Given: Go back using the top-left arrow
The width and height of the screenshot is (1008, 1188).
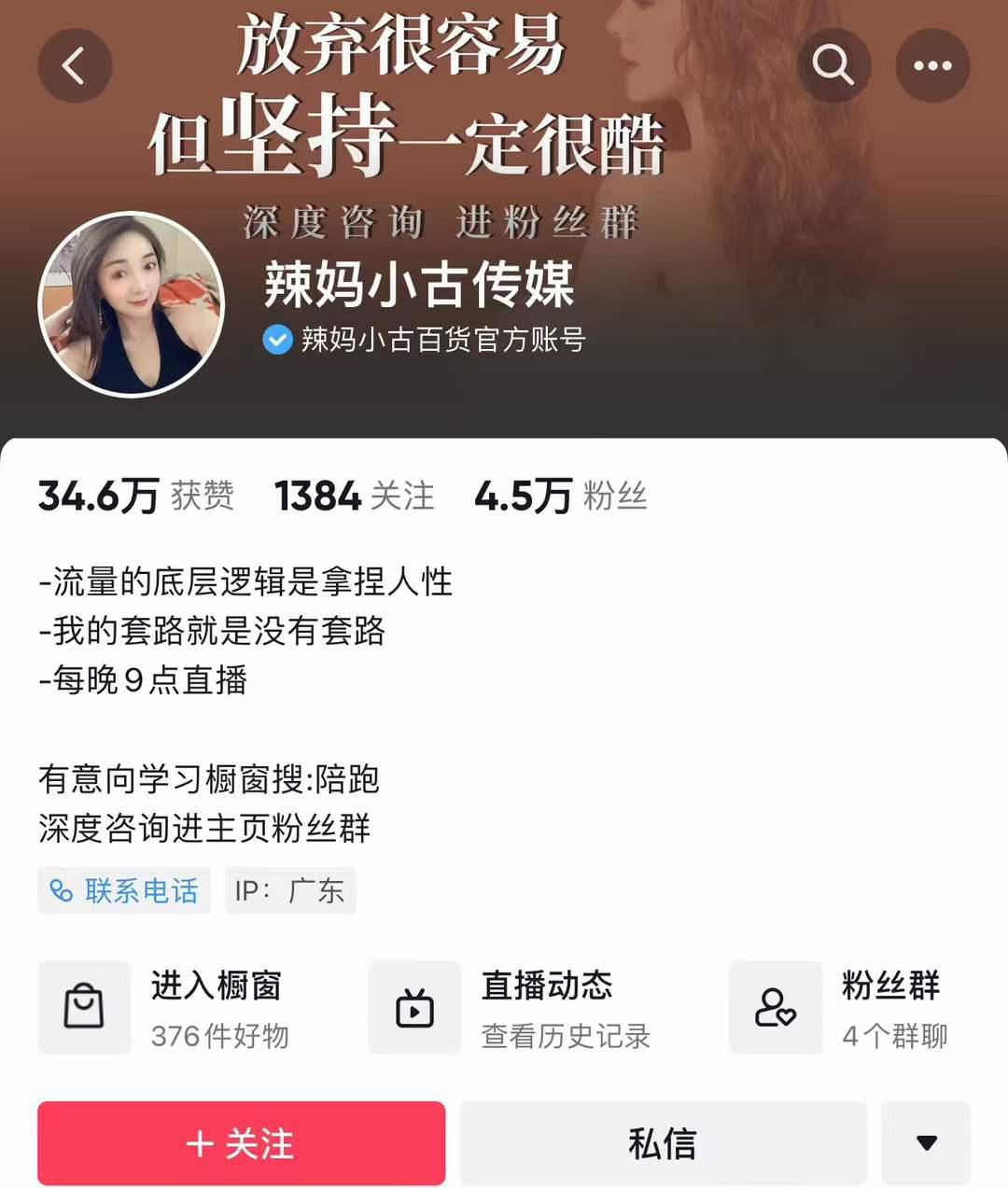Looking at the screenshot, I should [x=75, y=65].
